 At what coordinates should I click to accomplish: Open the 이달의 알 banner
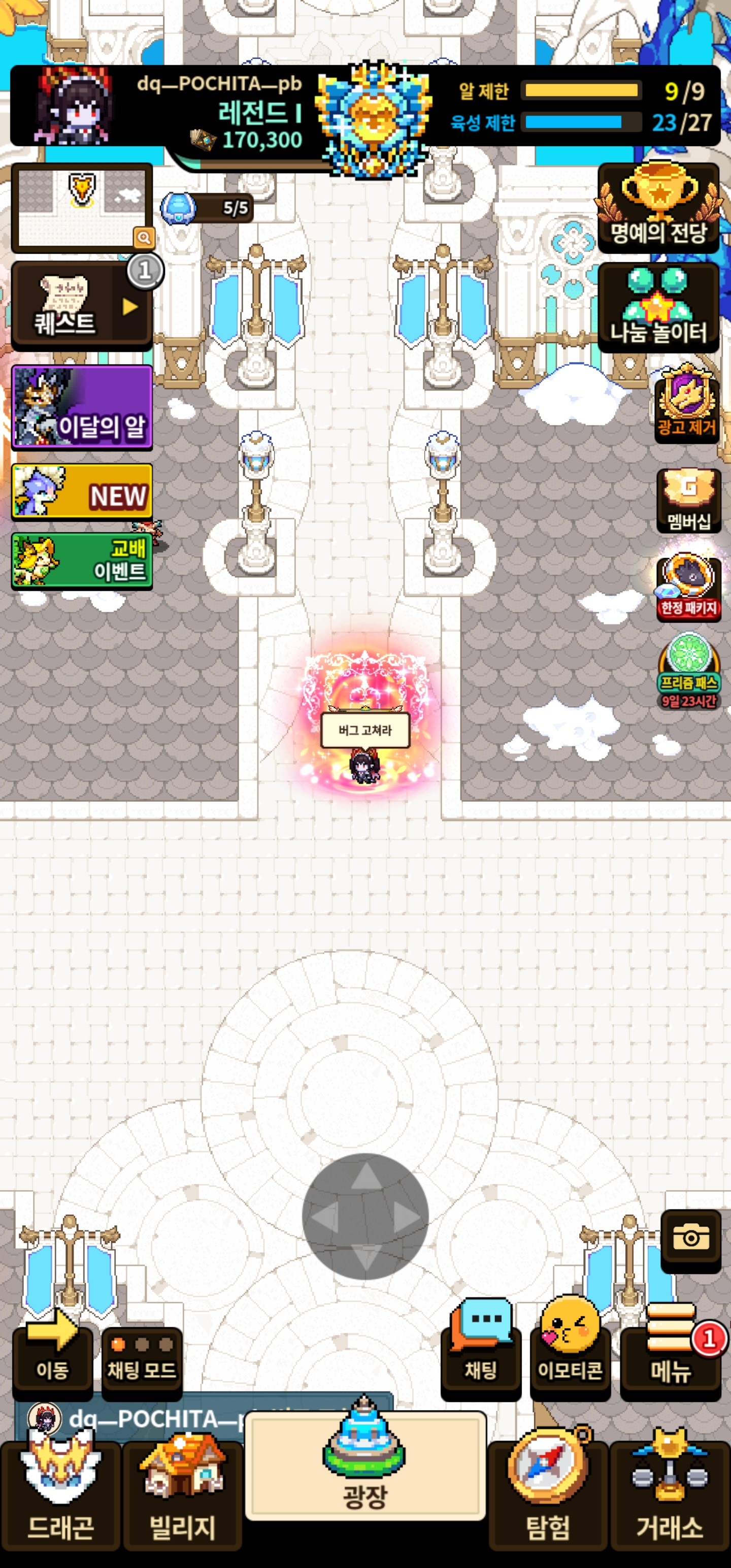click(82, 407)
